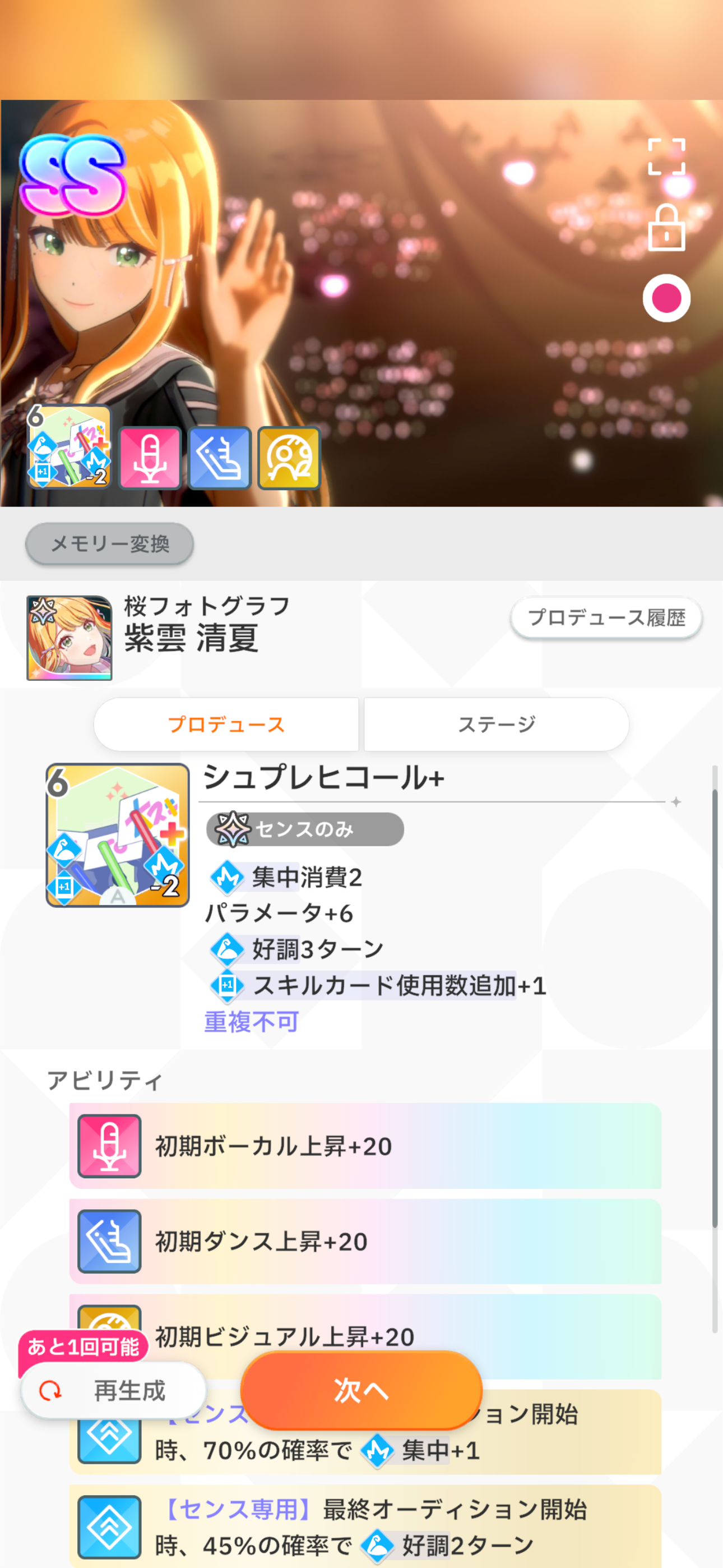Tap the skill card thumbnail on the photo
723x1568 pixels.
point(69,447)
